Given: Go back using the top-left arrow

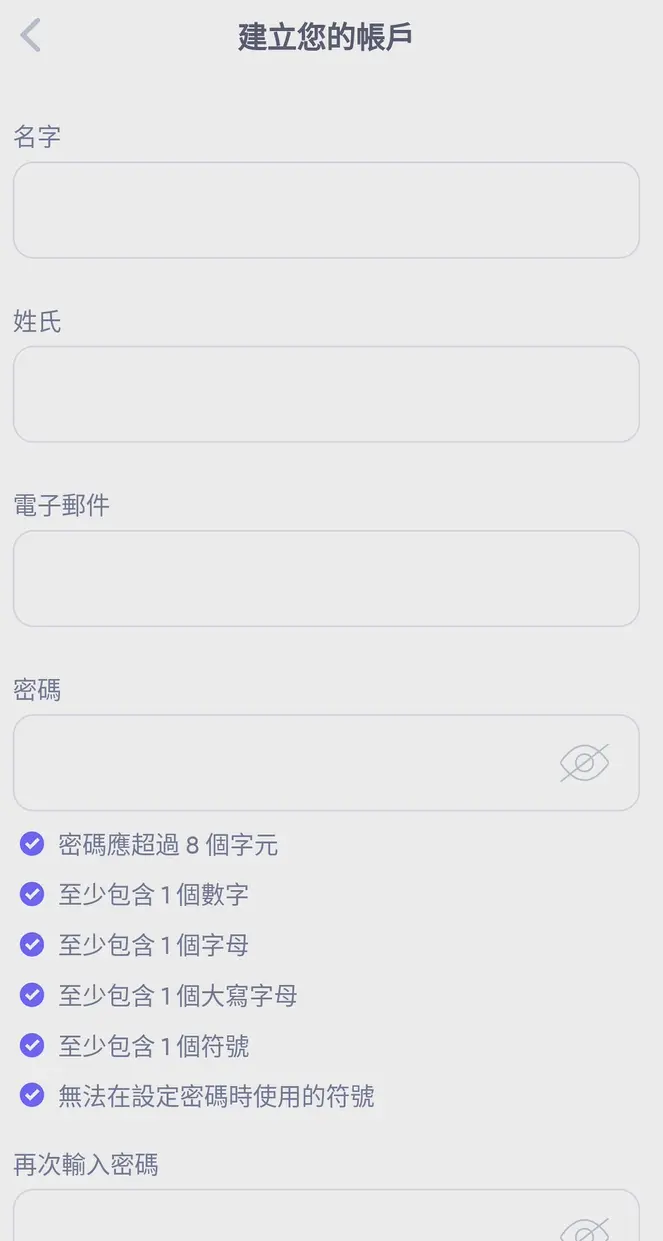Looking at the screenshot, I should point(31,36).
